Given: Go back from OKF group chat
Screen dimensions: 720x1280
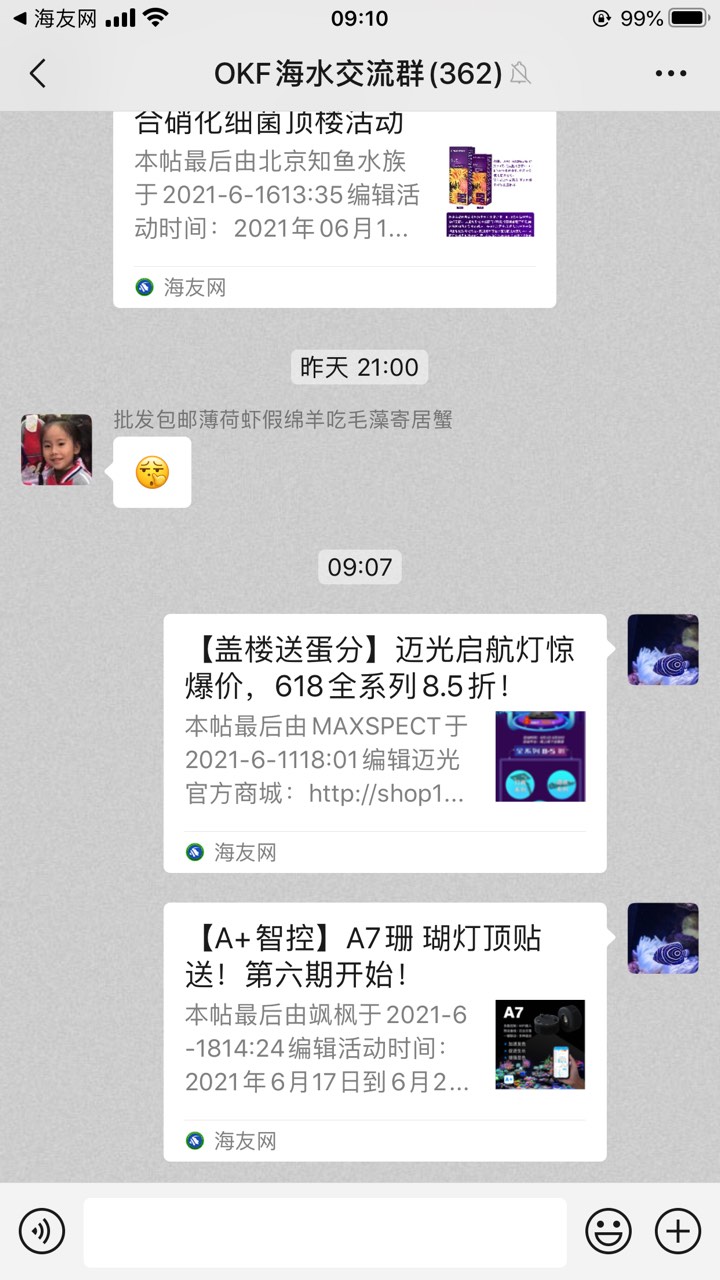Looking at the screenshot, I should tap(38, 74).
